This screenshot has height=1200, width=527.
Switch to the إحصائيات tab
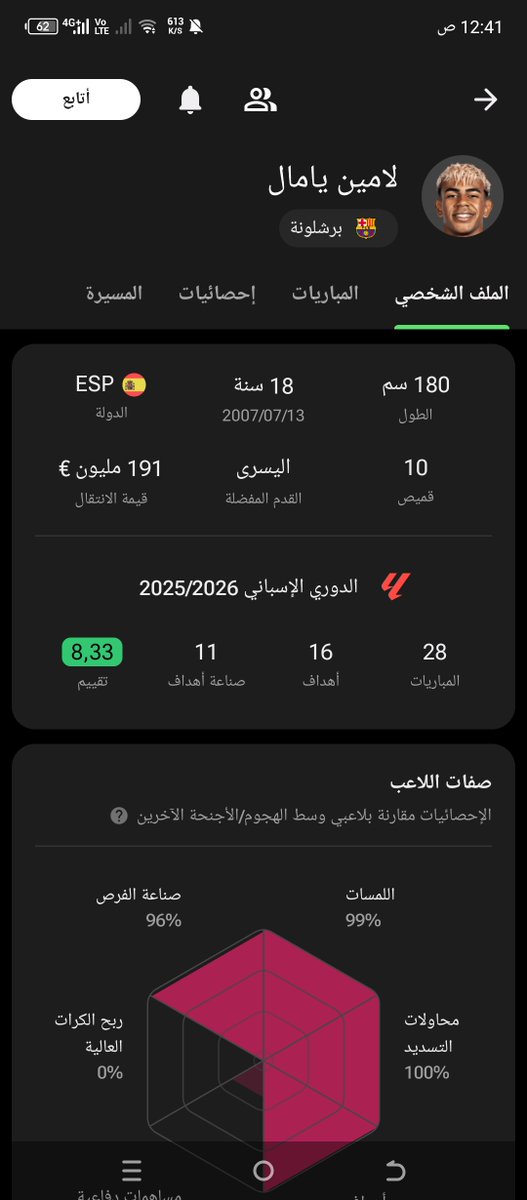point(217,294)
